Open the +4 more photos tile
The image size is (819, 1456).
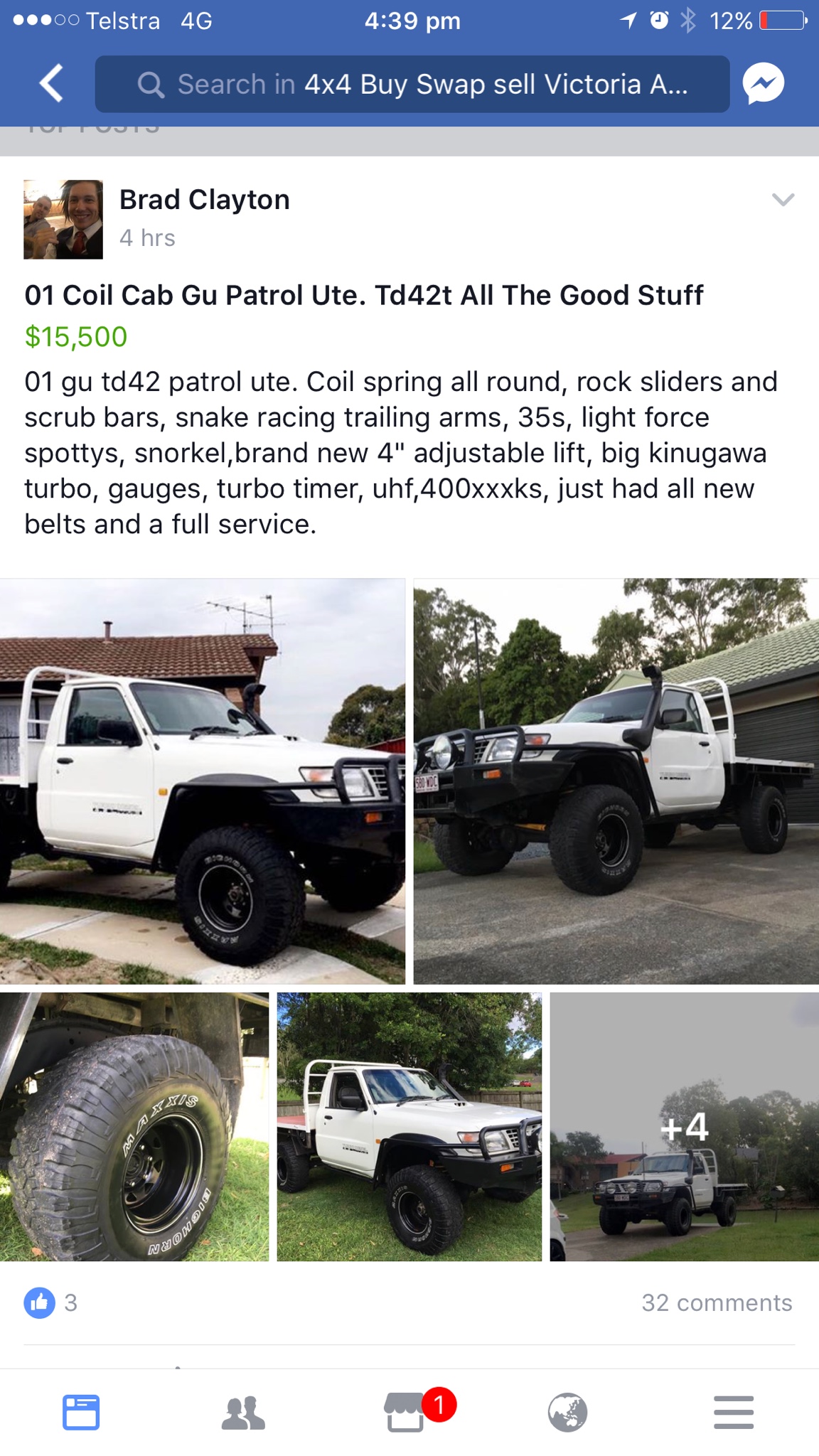point(684,1127)
